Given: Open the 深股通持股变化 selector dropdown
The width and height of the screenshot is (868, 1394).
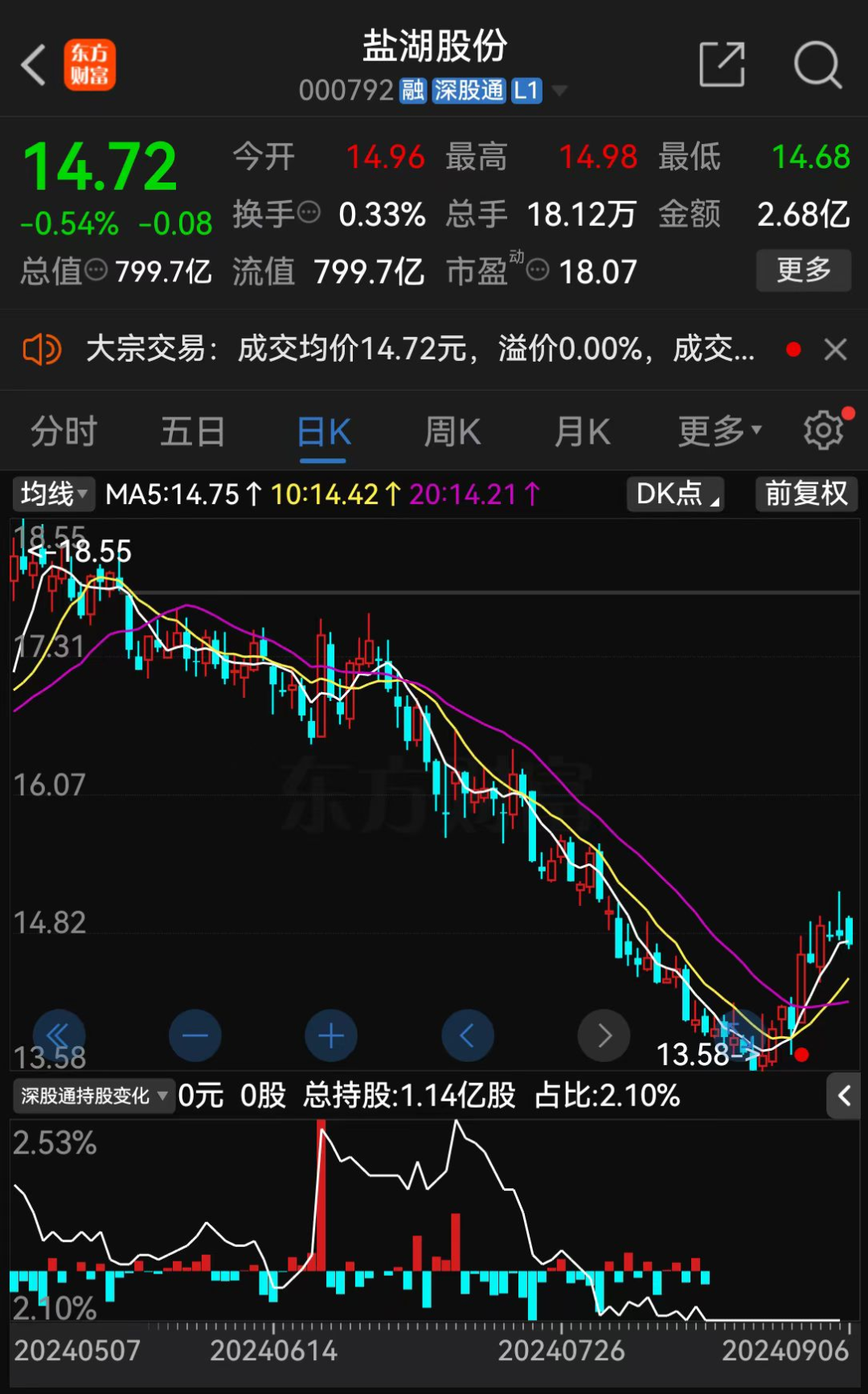Looking at the screenshot, I should (92, 1096).
